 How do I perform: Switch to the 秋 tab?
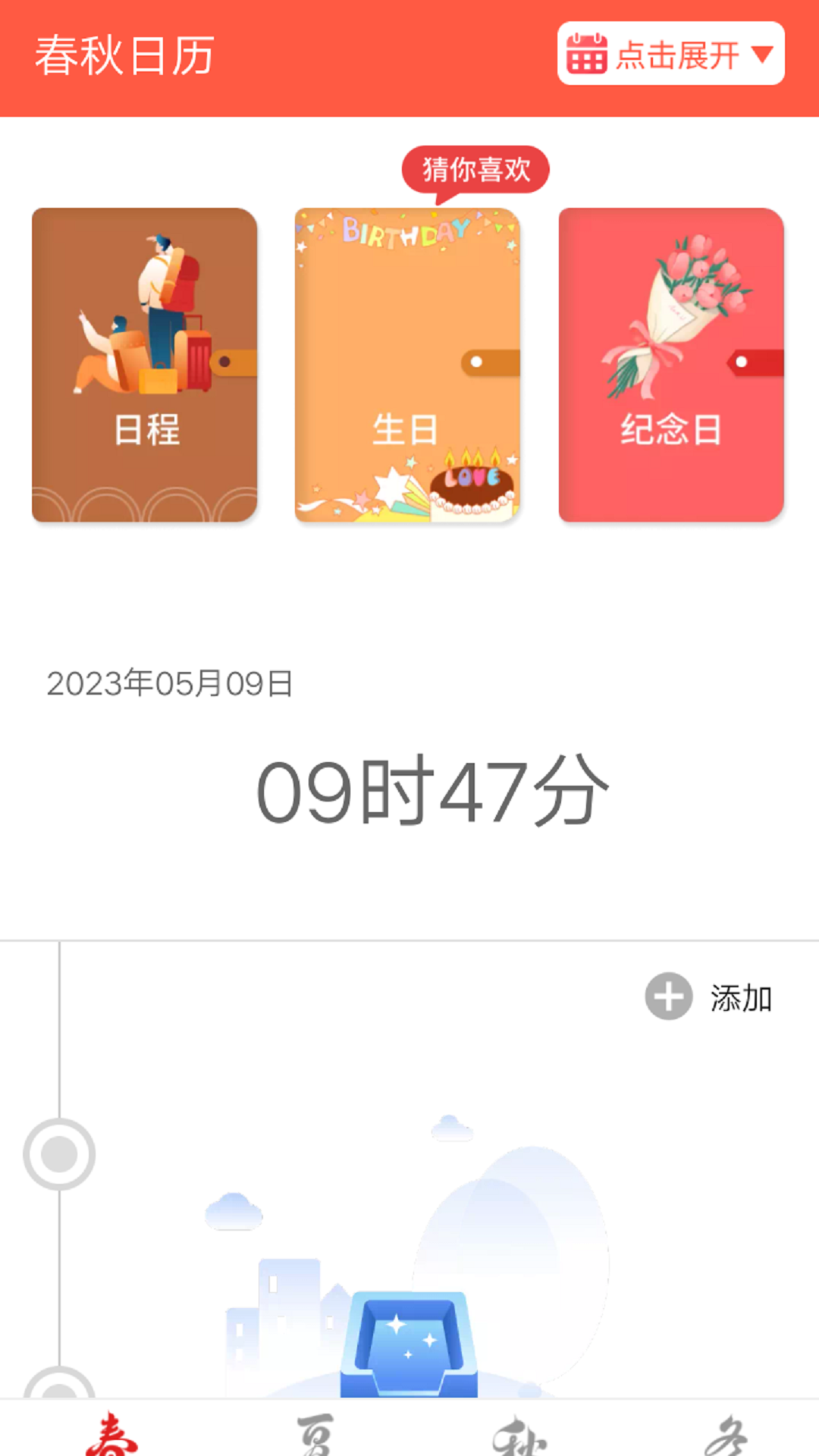(x=519, y=1433)
